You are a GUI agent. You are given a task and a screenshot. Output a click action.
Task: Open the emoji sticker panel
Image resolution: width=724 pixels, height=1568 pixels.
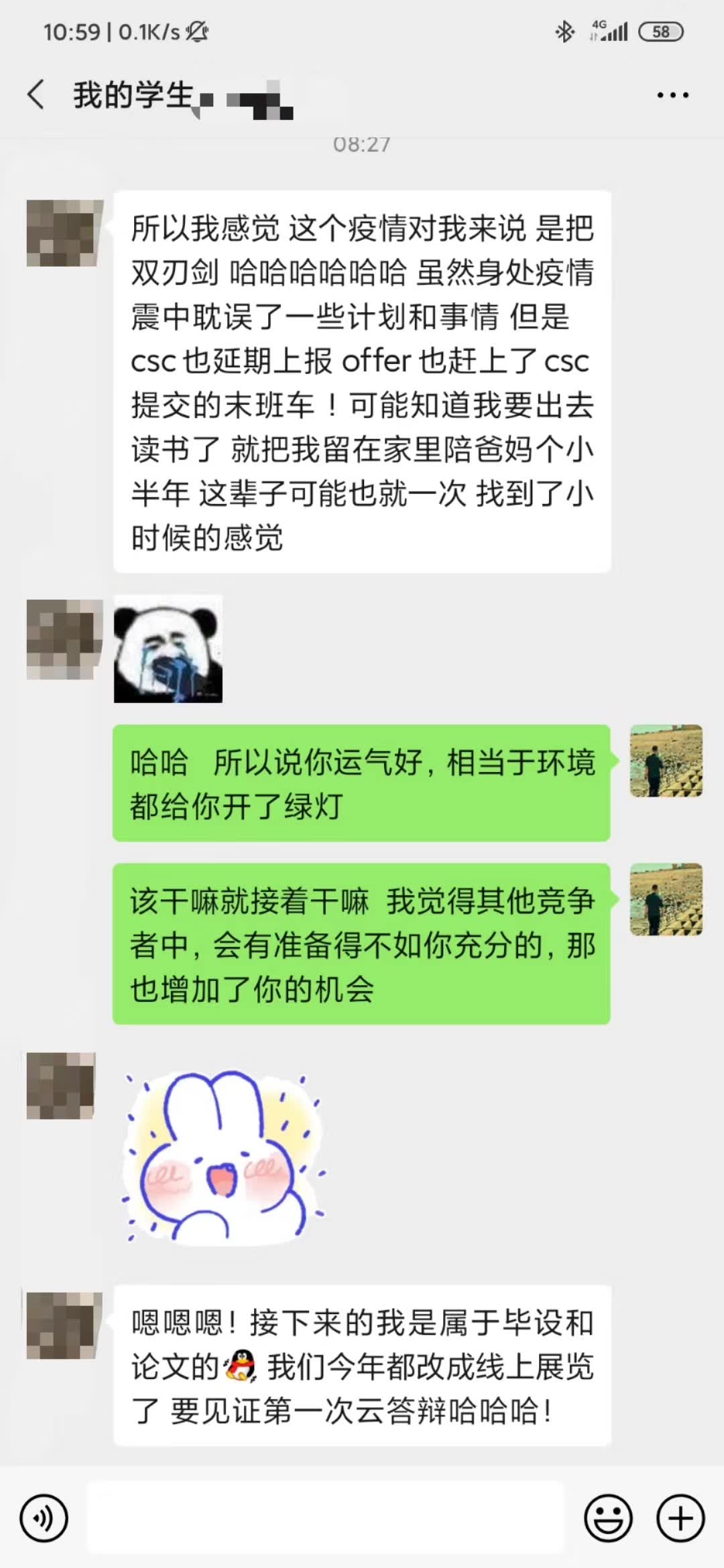pyautogui.click(x=608, y=1518)
